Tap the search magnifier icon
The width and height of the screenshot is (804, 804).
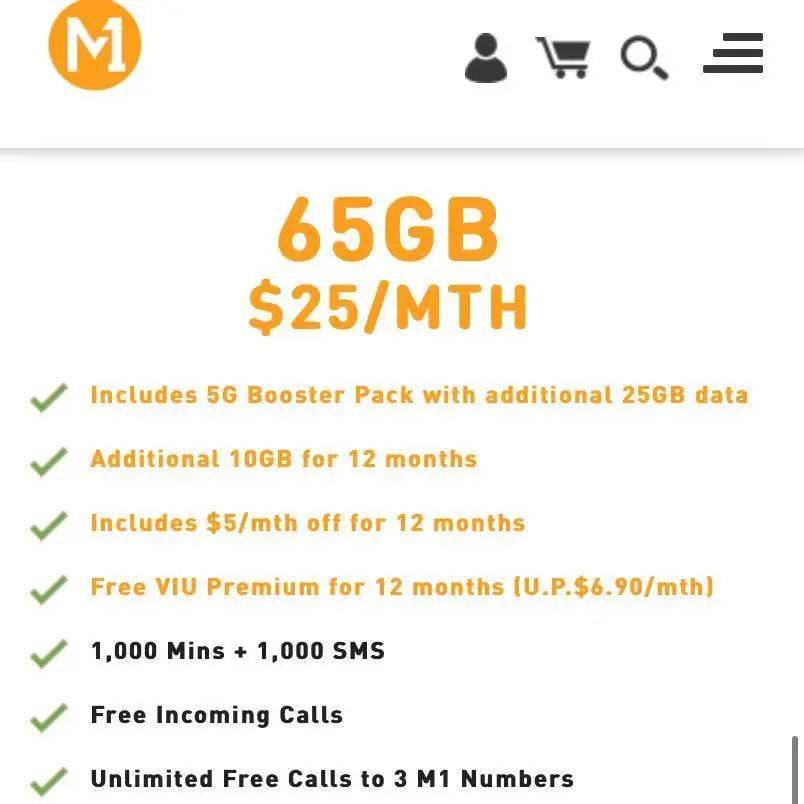644,57
